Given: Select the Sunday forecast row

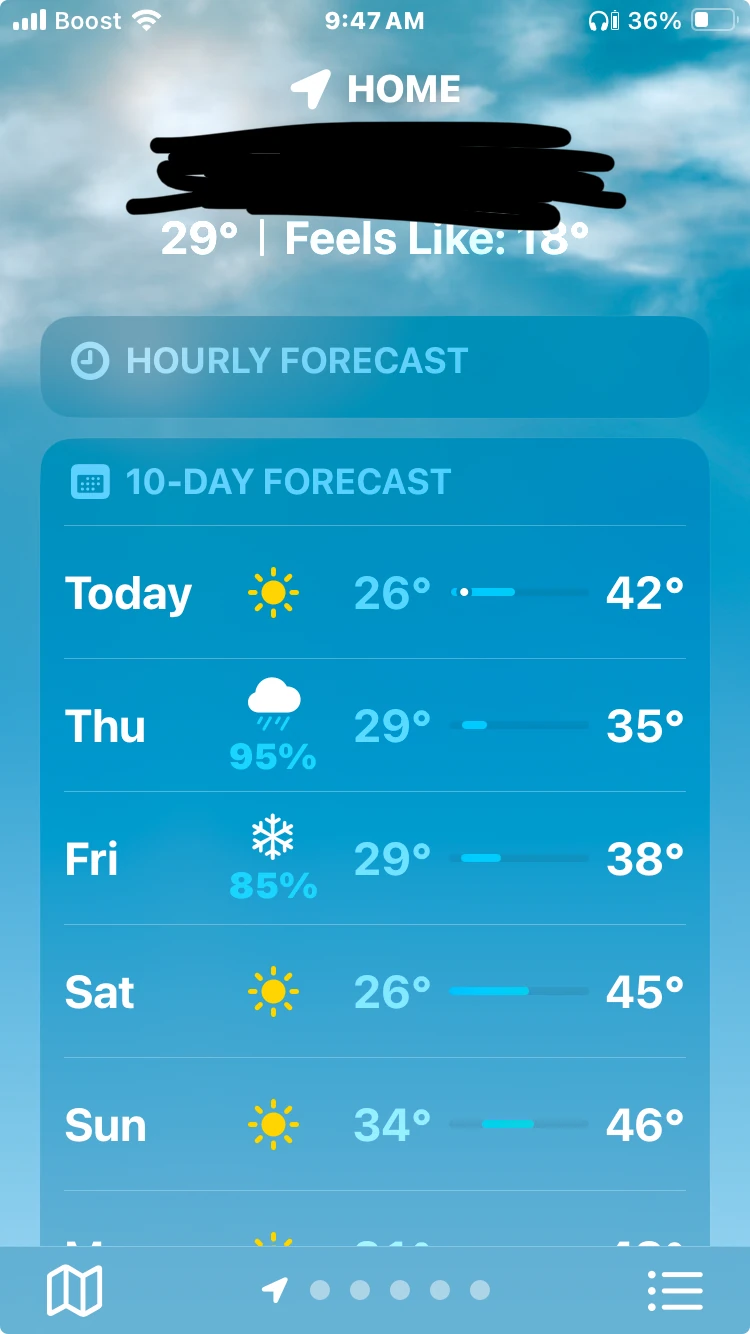Looking at the screenshot, I should click(x=374, y=1125).
